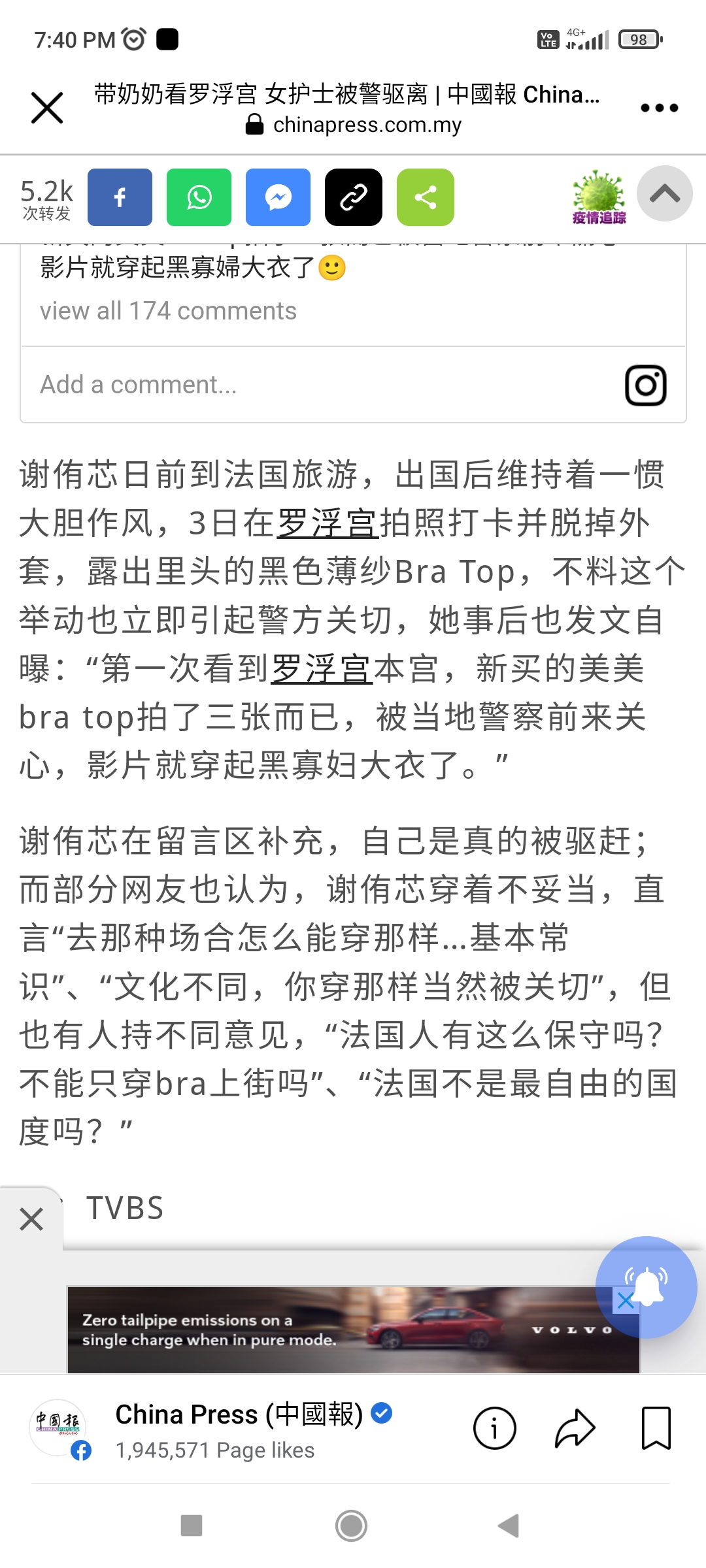Viewport: 706px width, 1568px height.
Task: Dismiss the bottom ad with the gray X
Action: point(31,1219)
